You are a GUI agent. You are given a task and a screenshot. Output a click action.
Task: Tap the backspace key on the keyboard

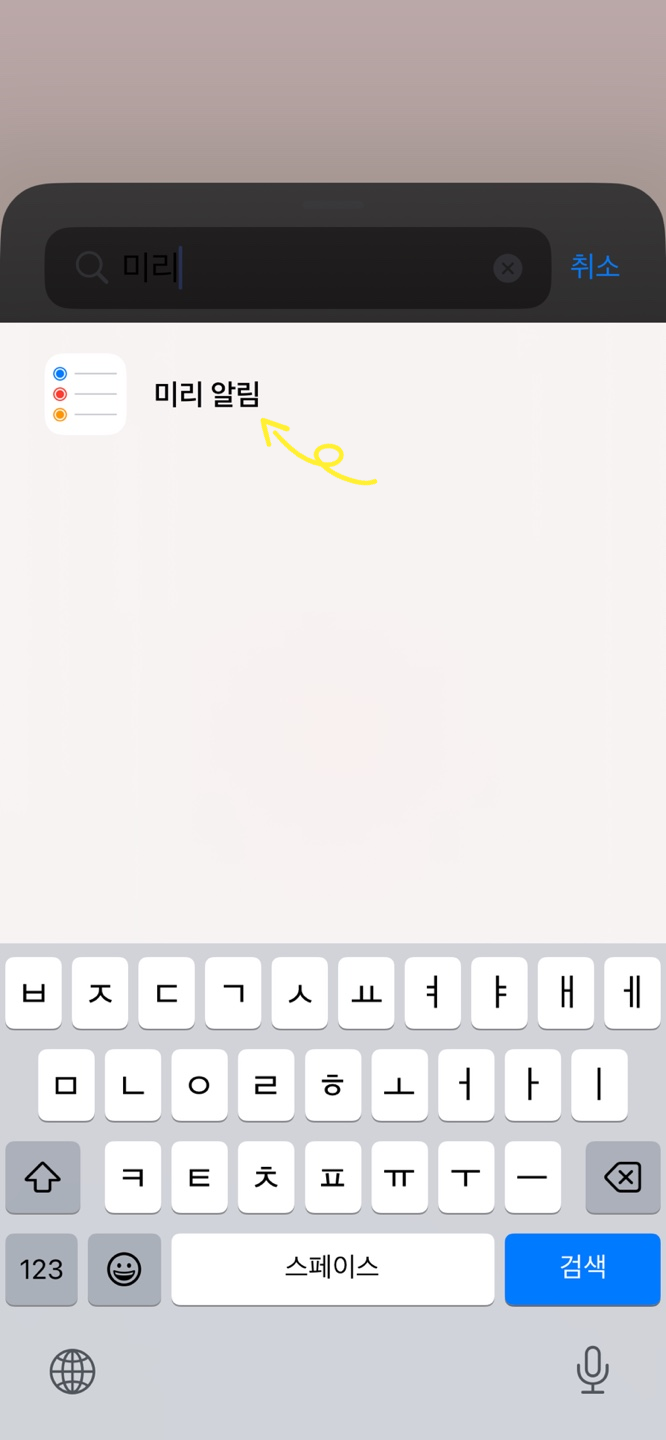pyautogui.click(x=623, y=1177)
